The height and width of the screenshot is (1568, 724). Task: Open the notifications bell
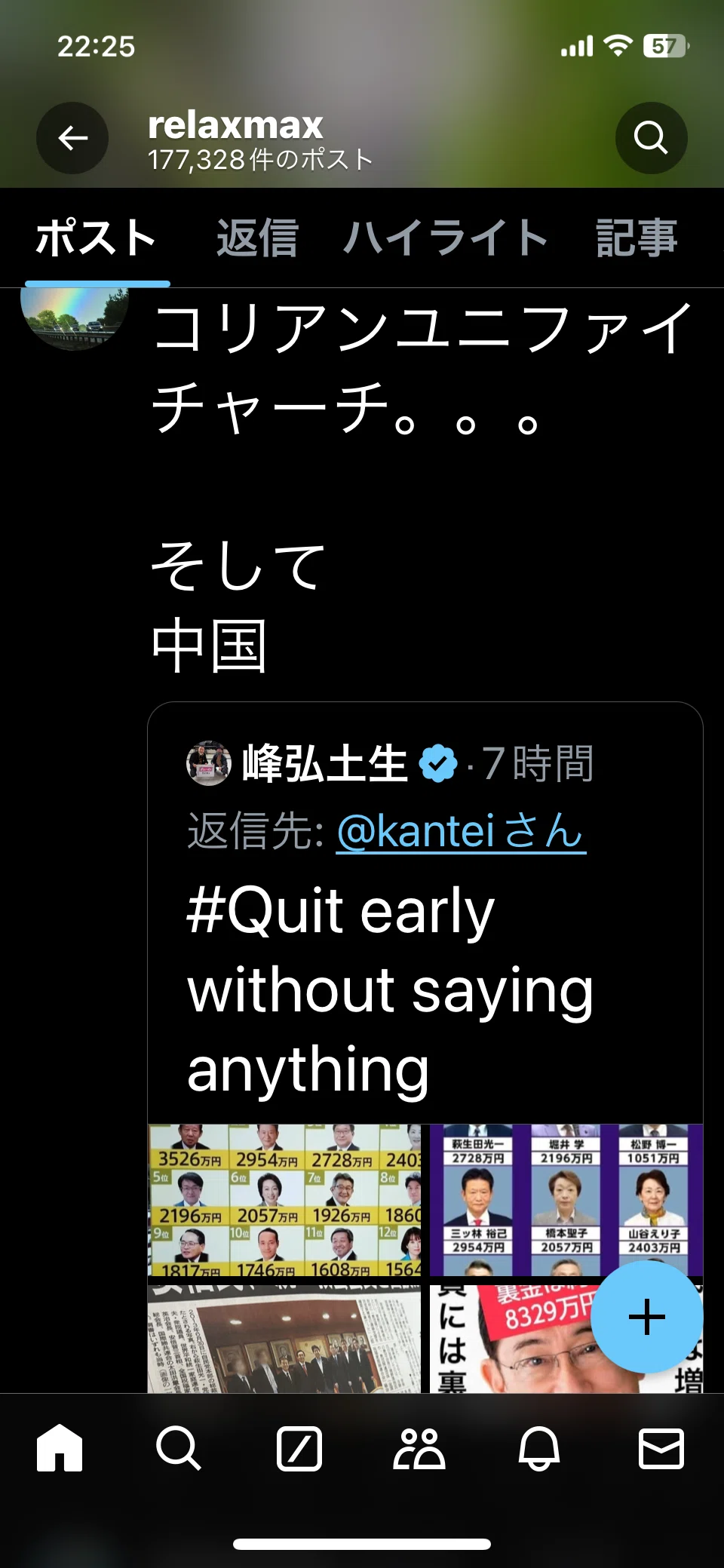coord(539,1448)
